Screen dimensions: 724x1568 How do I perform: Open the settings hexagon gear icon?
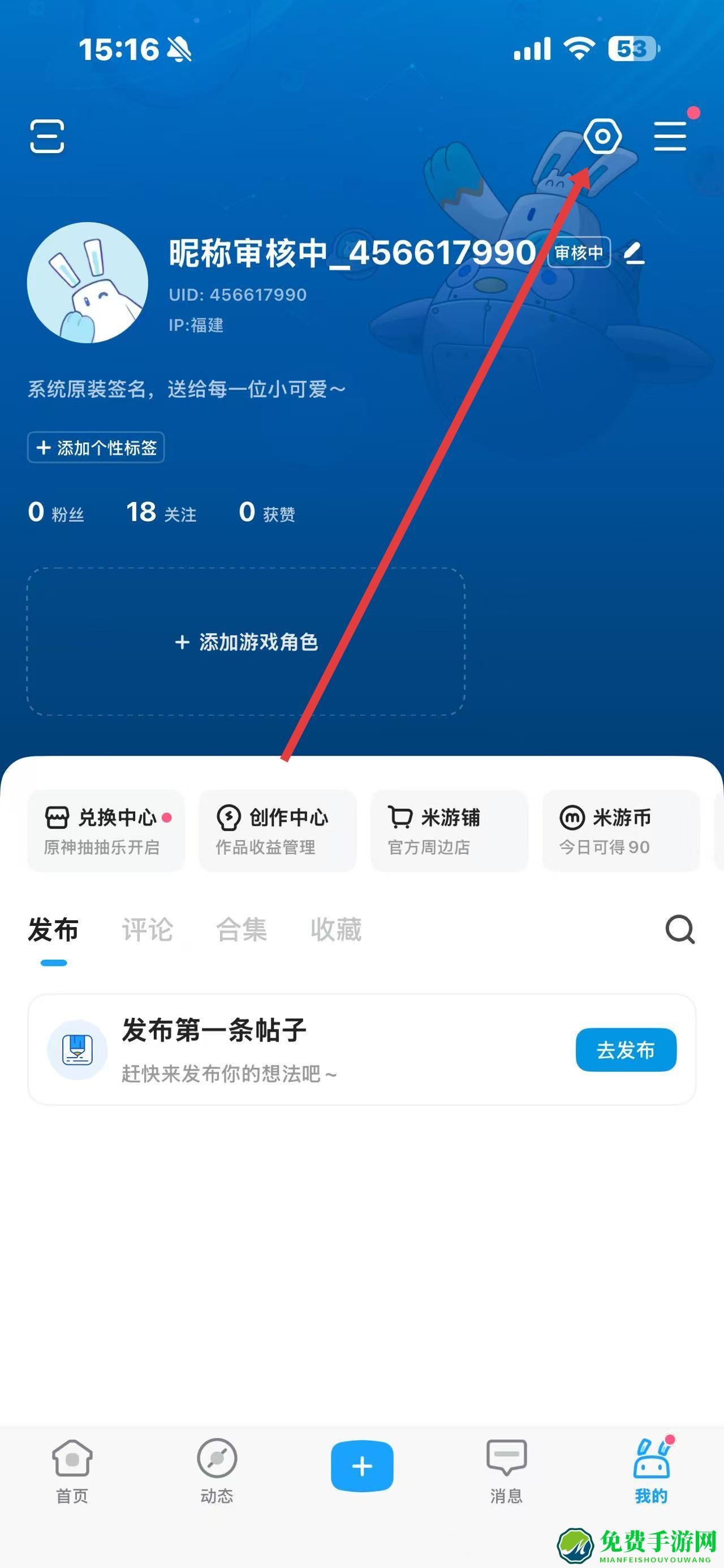pos(602,136)
